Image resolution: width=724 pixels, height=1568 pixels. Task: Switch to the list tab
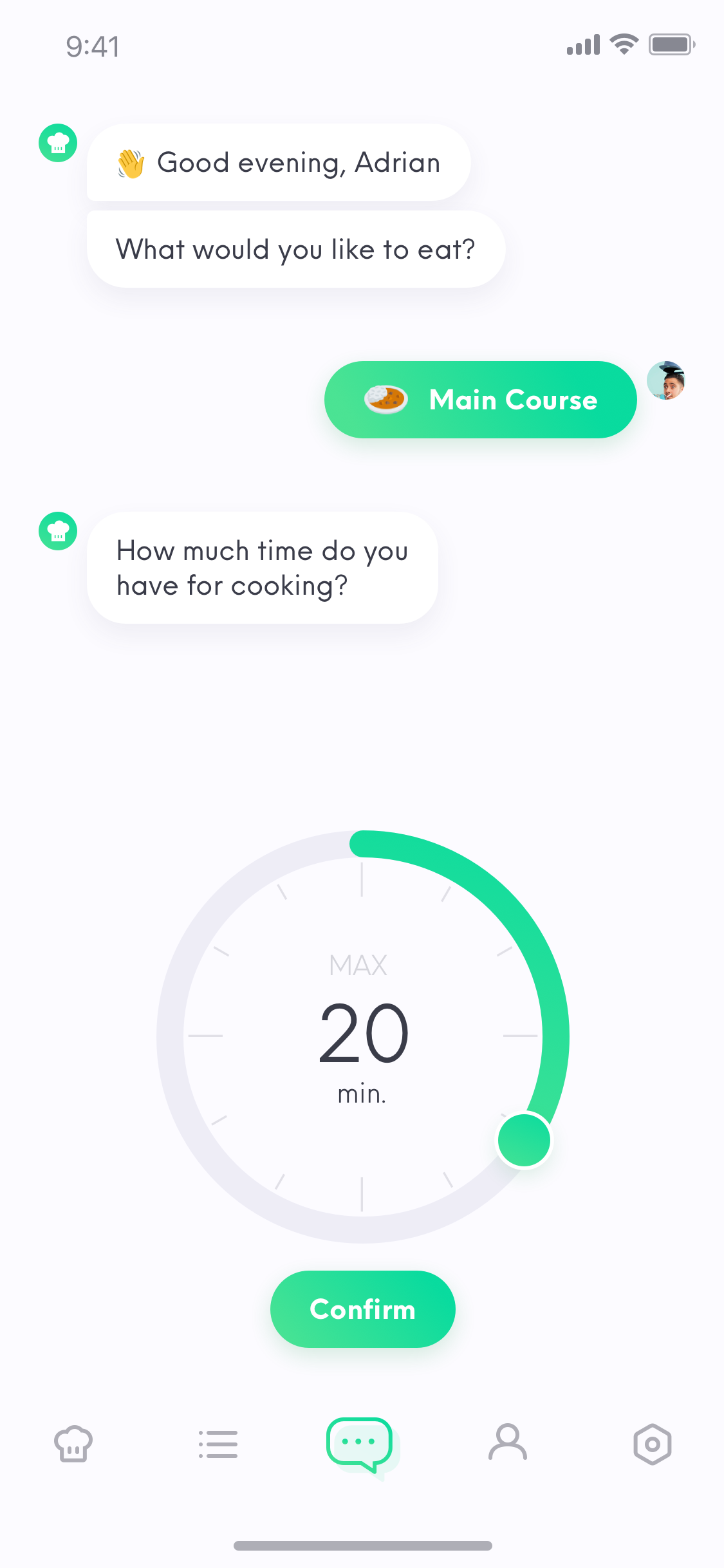coord(218,1444)
